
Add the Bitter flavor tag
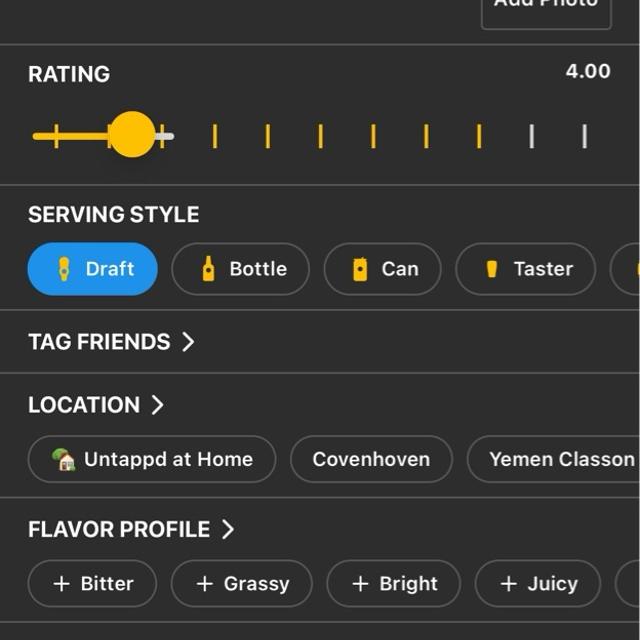point(93,584)
